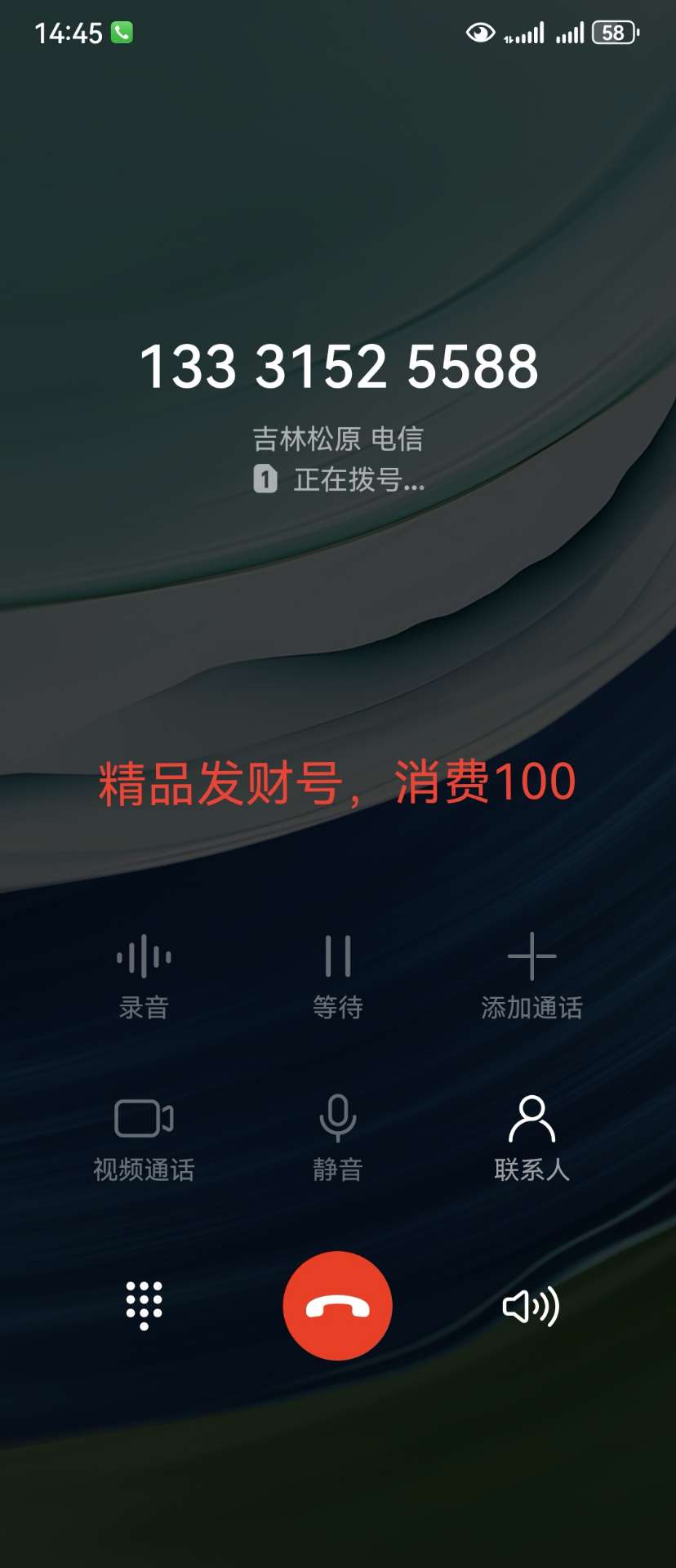Tap 添加通话 to add a call
Viewport: 676px width, 1568px height.
[531, 975]
